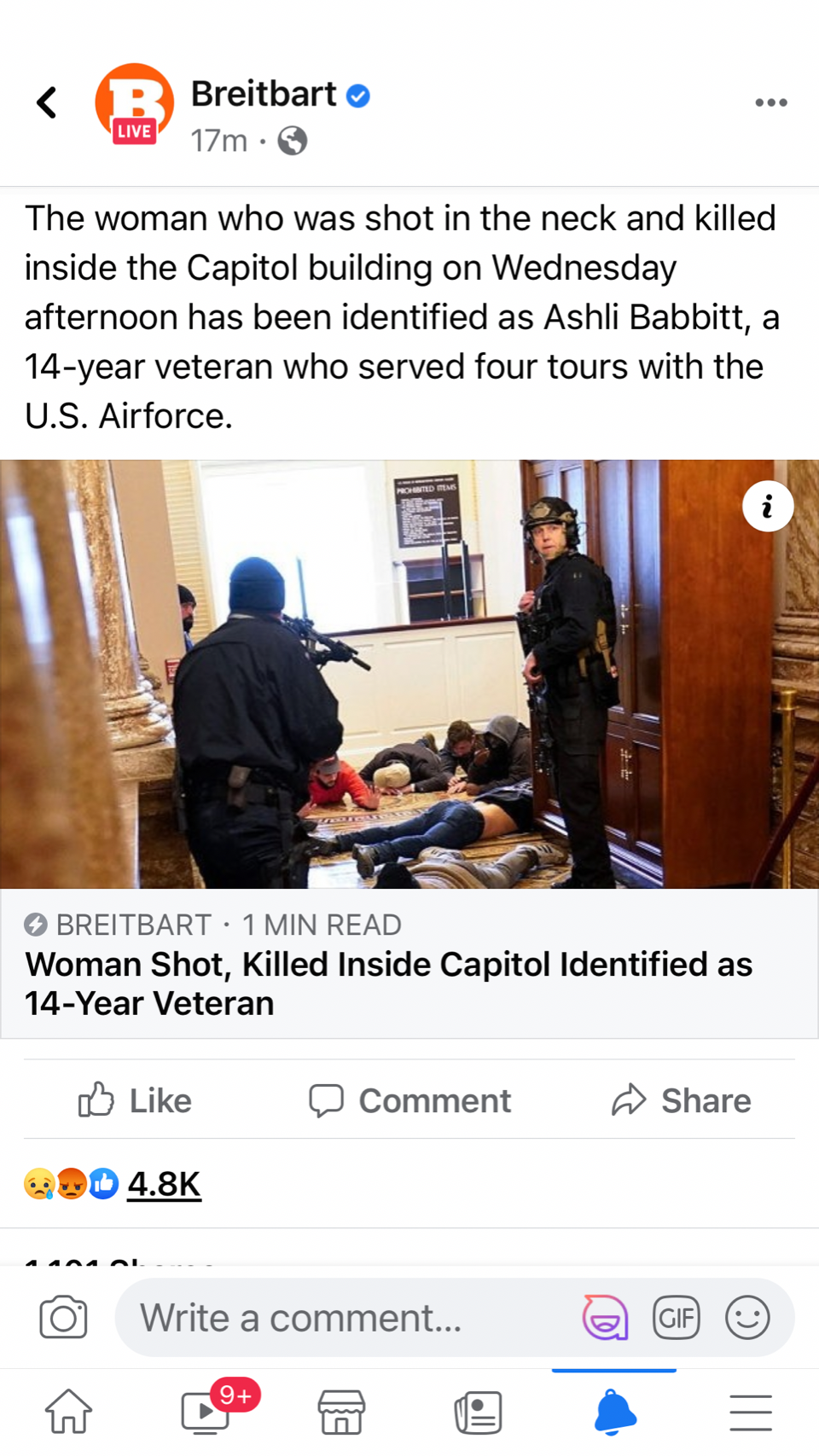819x1456 pixels.
Task: Tap the info icon on the article image
Action: tap(768, 507)
